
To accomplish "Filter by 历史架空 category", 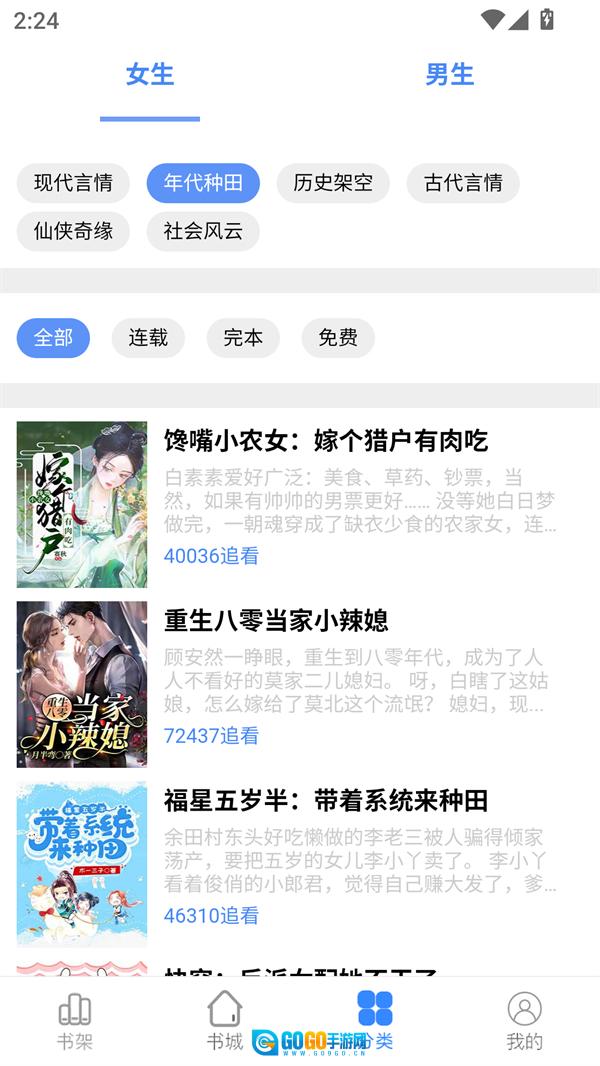I will pyautogui.click(x=333, y=183).
